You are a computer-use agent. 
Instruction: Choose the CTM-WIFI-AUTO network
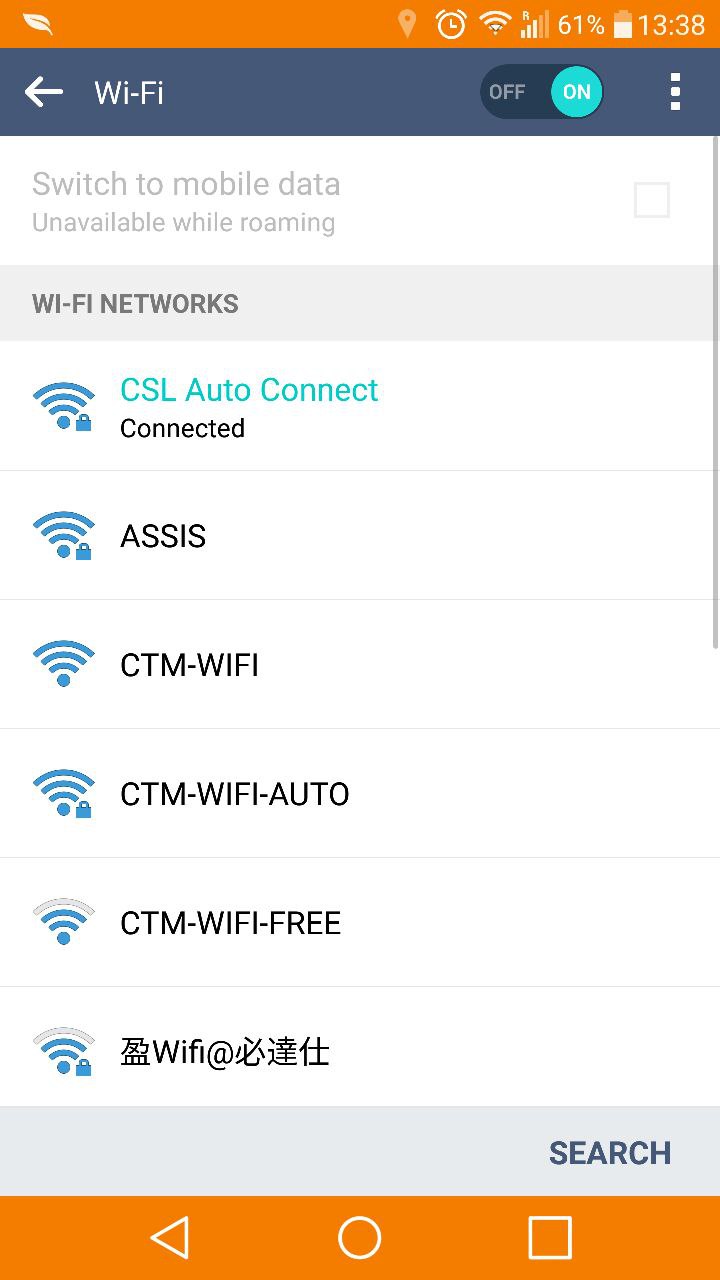(234, 794)
